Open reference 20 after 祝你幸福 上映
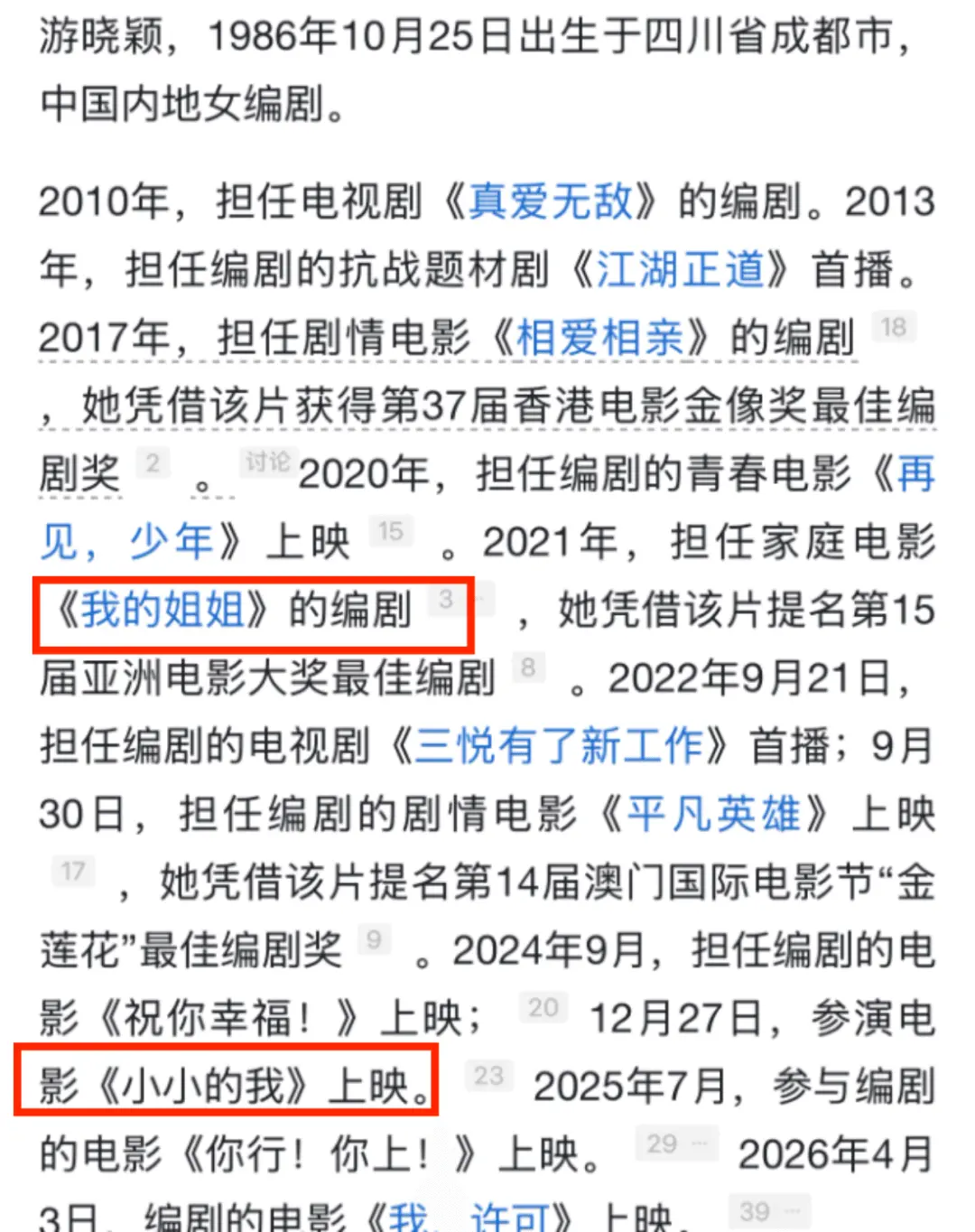The height and width of the screenshot is (1232, 975). 543,1007
